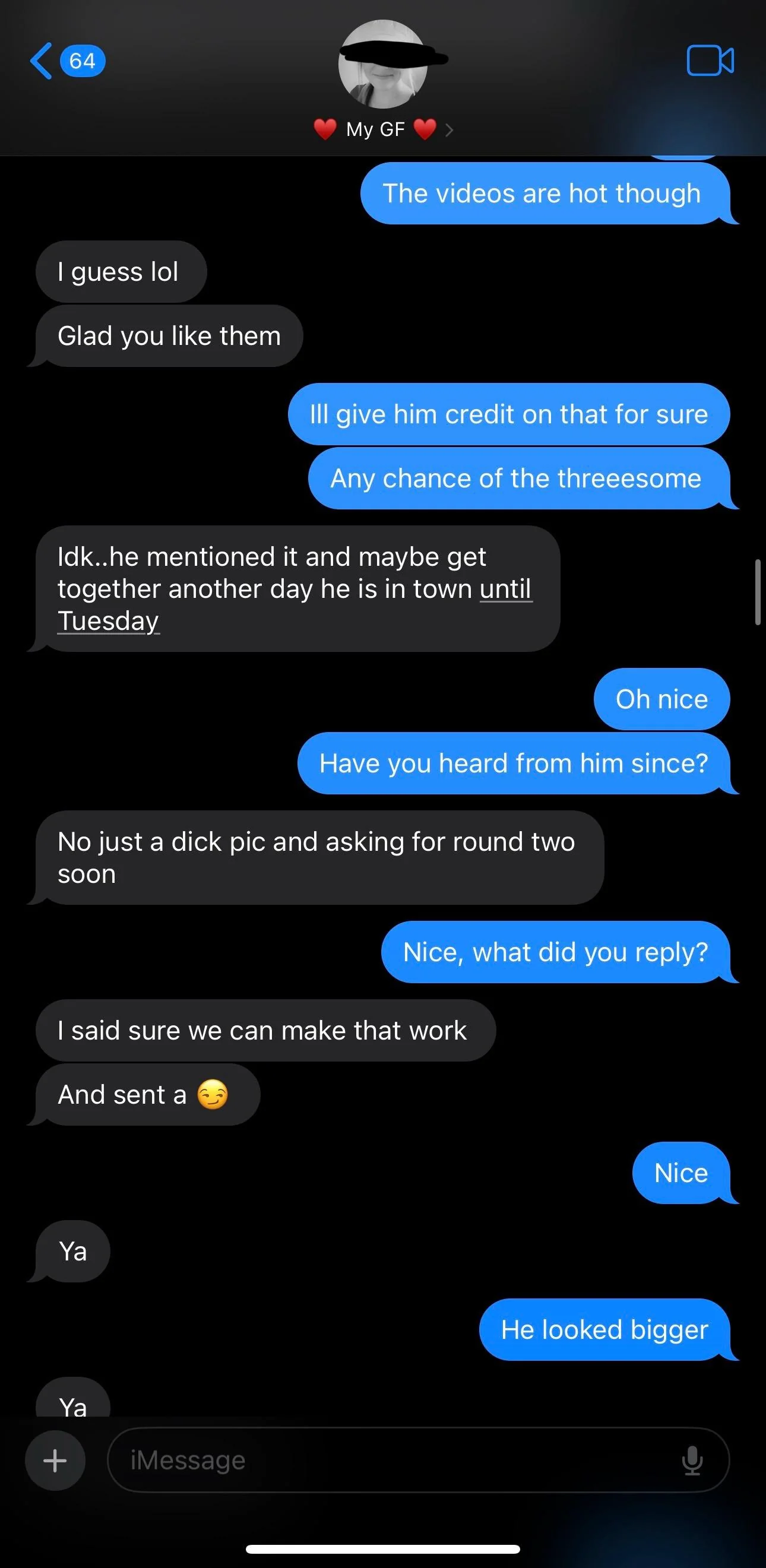Record an audio message with microphone
The image size is (766, 1568).
(692, 1460)
